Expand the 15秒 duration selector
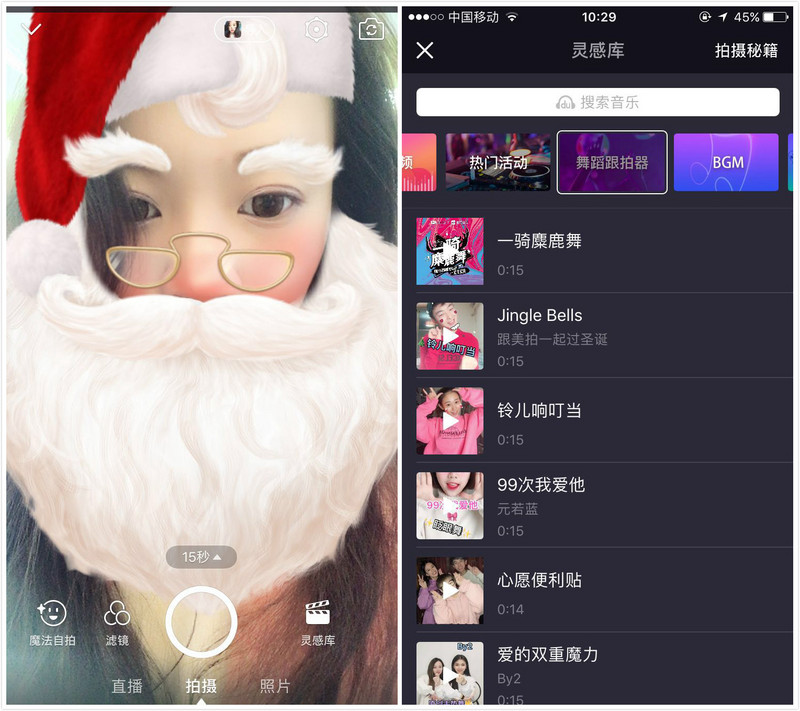Screen dimensions: 800x711 (x=201, y=556)
